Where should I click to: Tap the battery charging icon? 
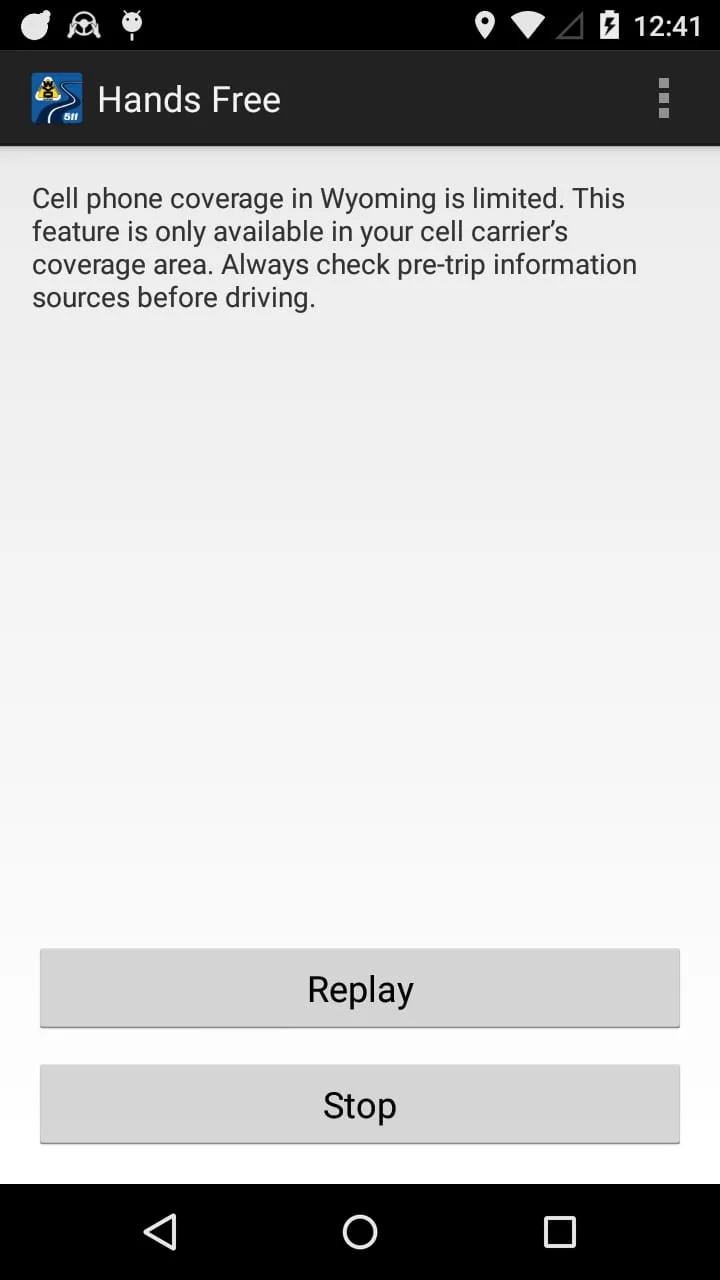click(612, 25)
